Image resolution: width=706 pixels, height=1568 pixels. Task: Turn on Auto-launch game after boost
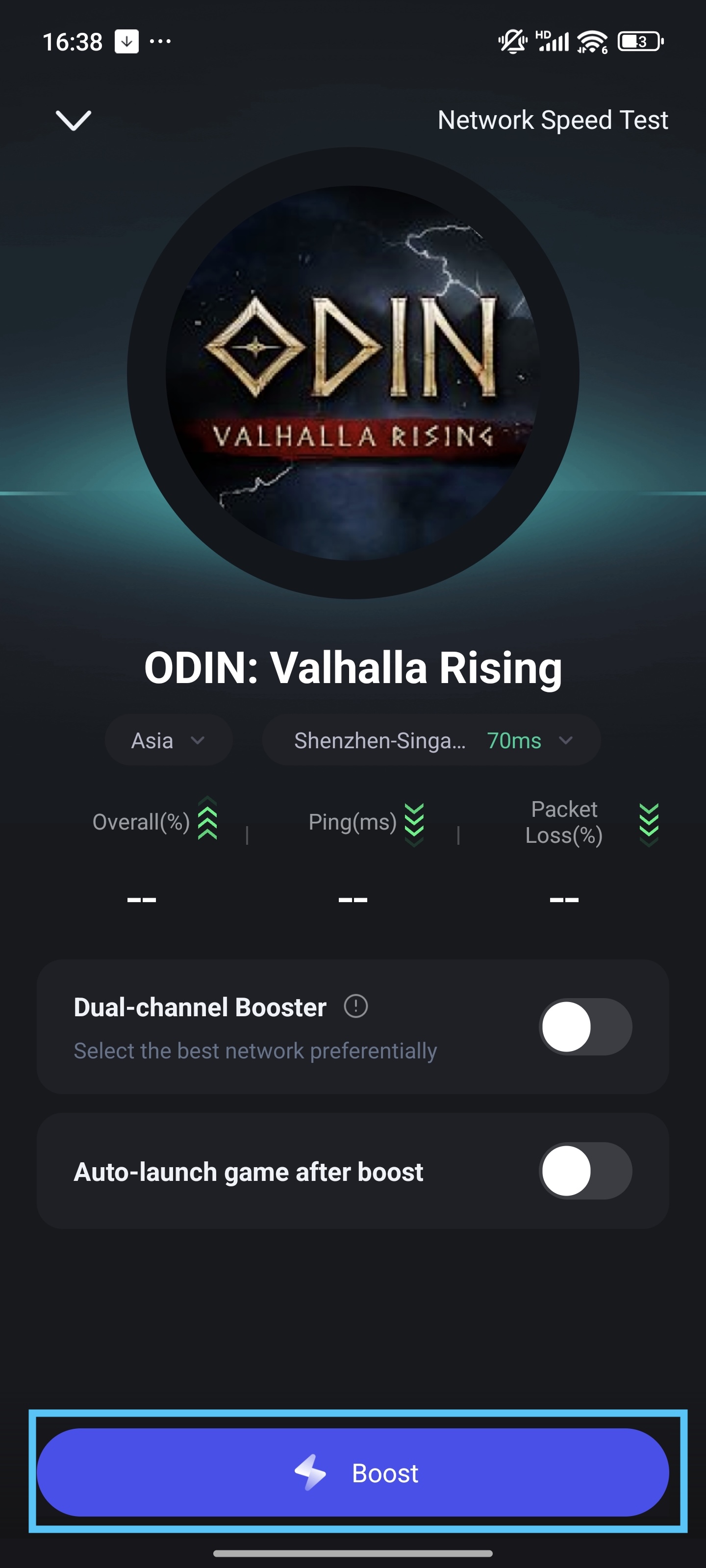point(585,1171)
